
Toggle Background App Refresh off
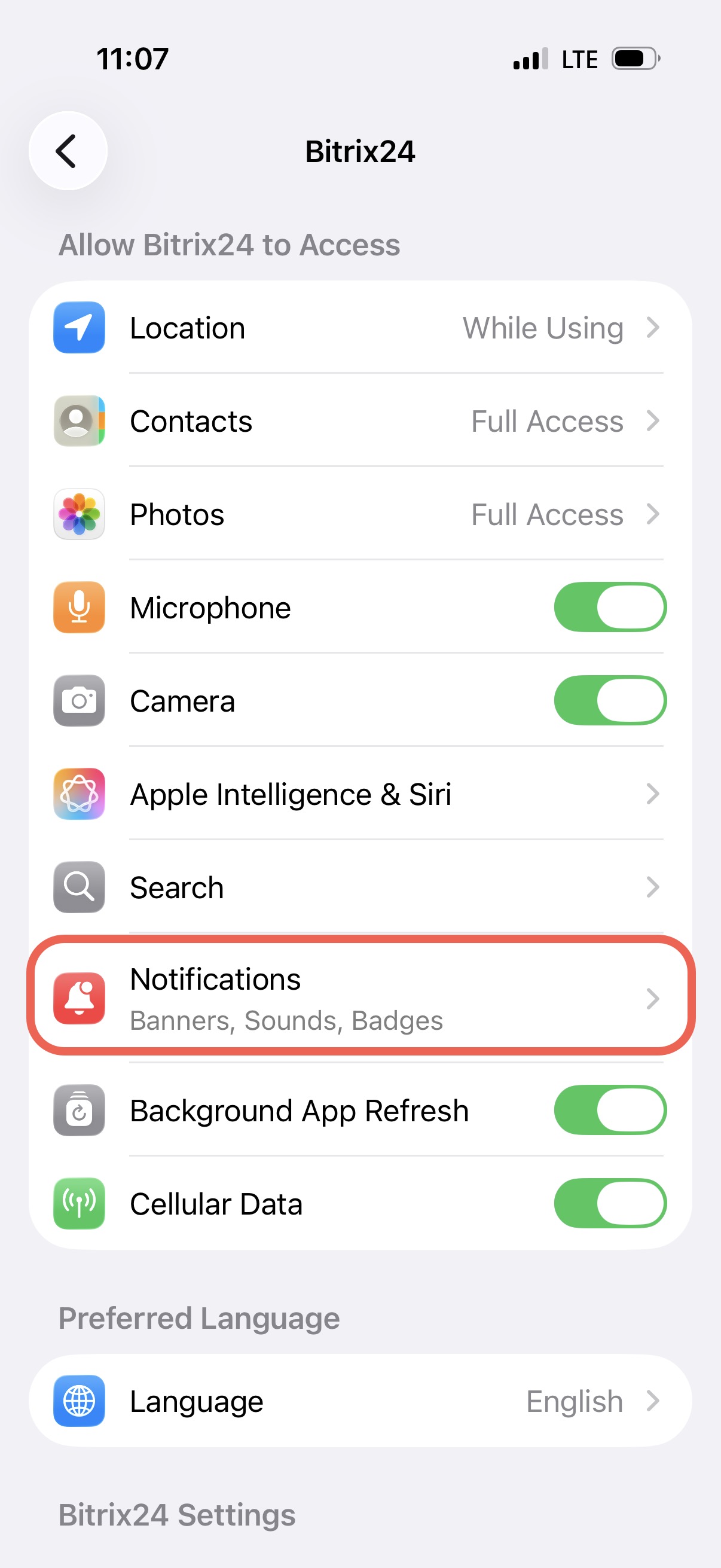(610, 1111)
